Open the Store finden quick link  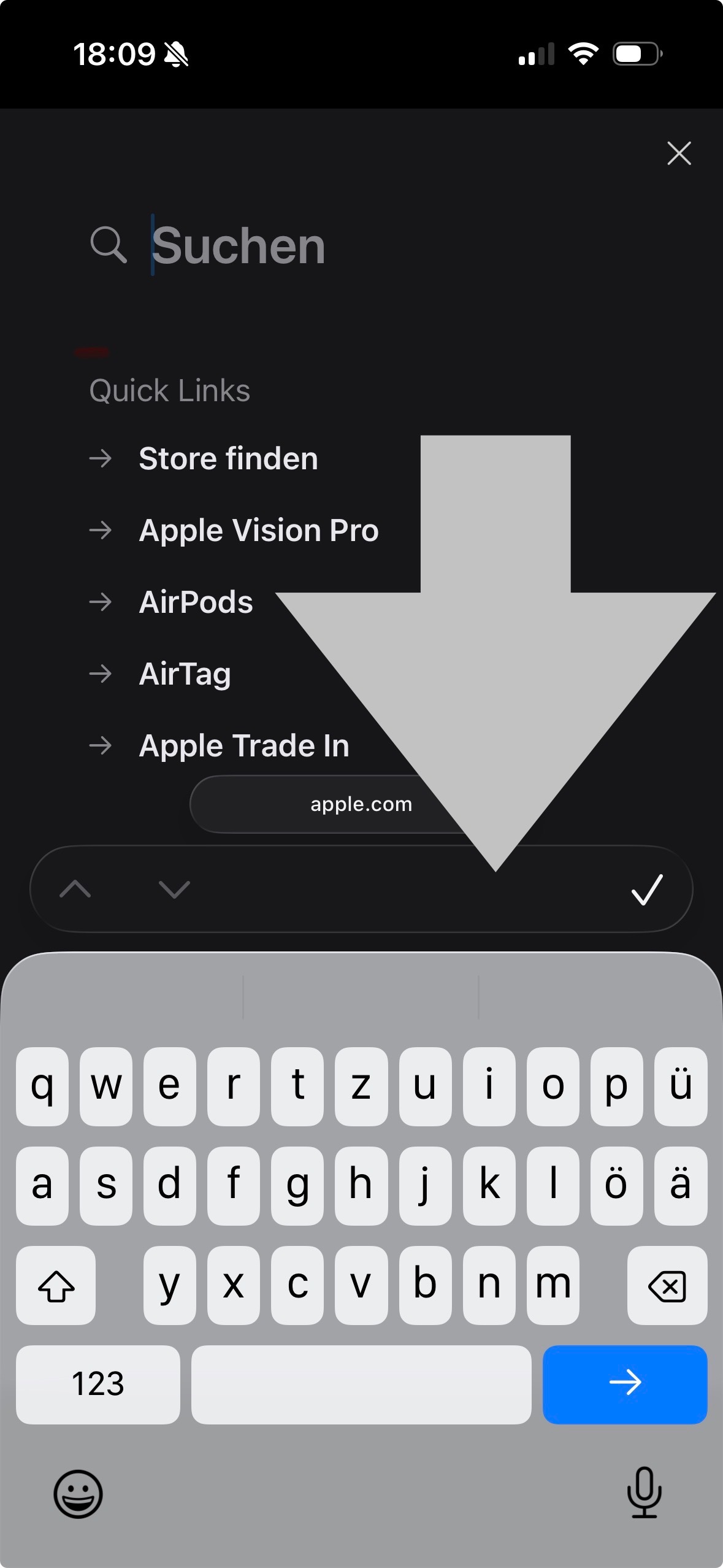point(228,459)
